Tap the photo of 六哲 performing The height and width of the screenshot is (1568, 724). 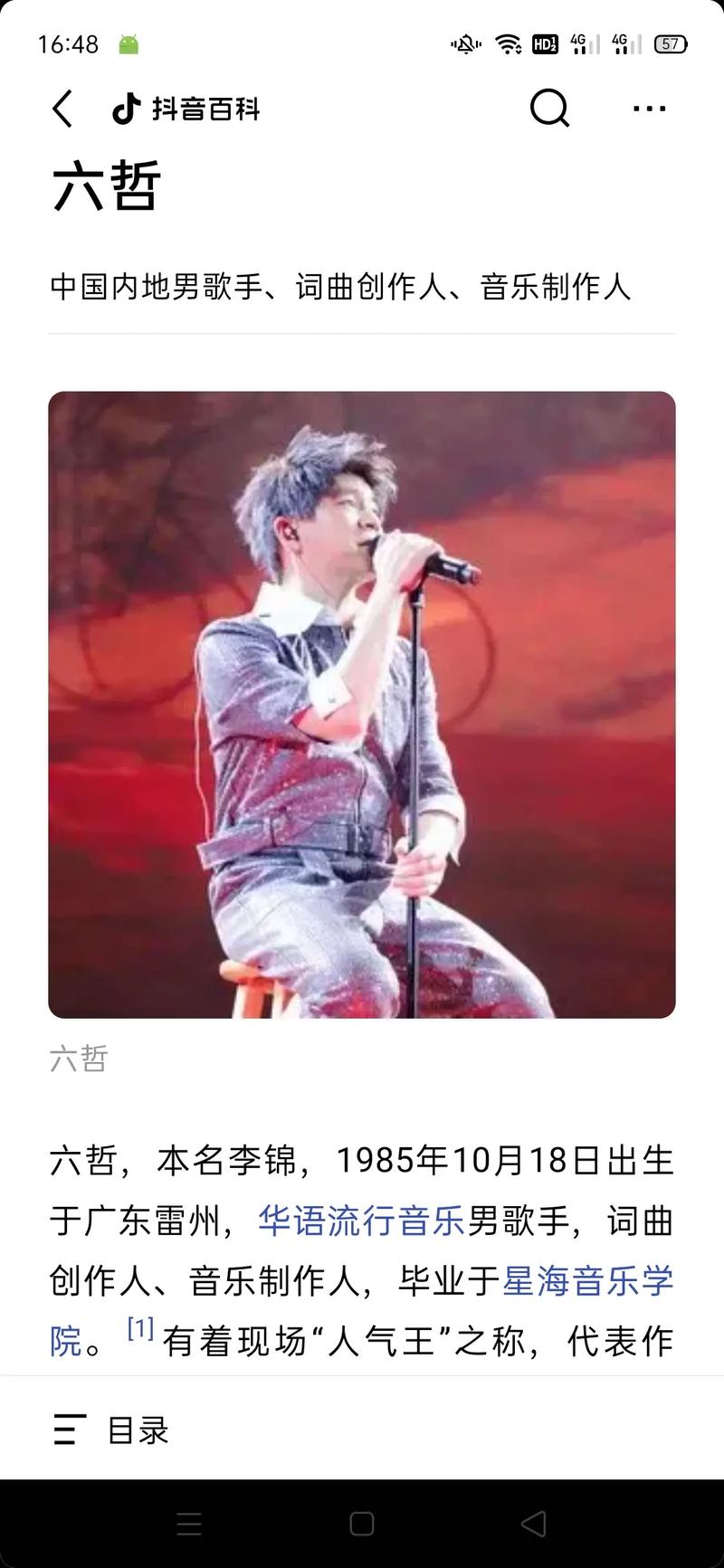[362, 701]
